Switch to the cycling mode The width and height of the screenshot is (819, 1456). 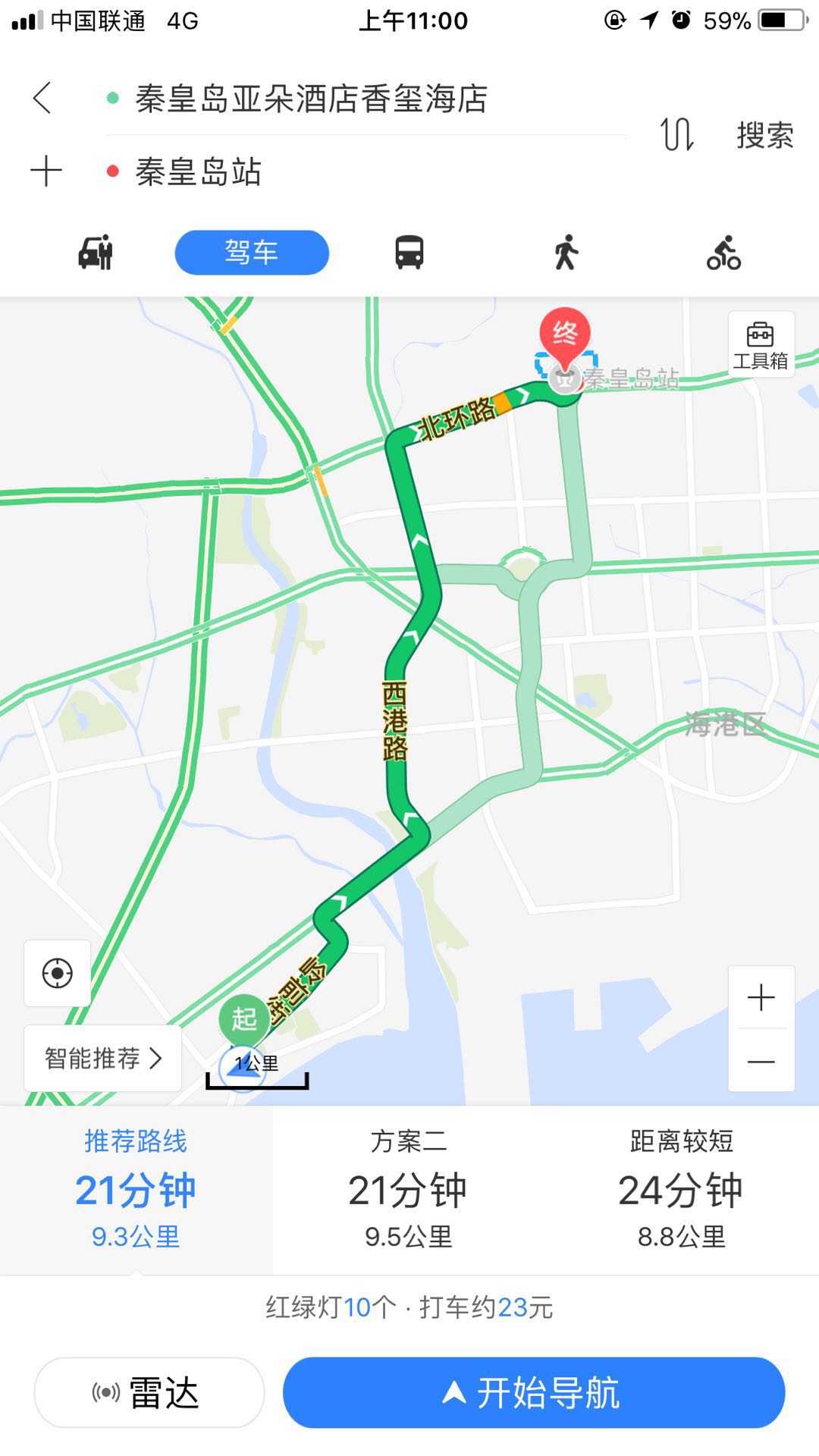point(723,253)
